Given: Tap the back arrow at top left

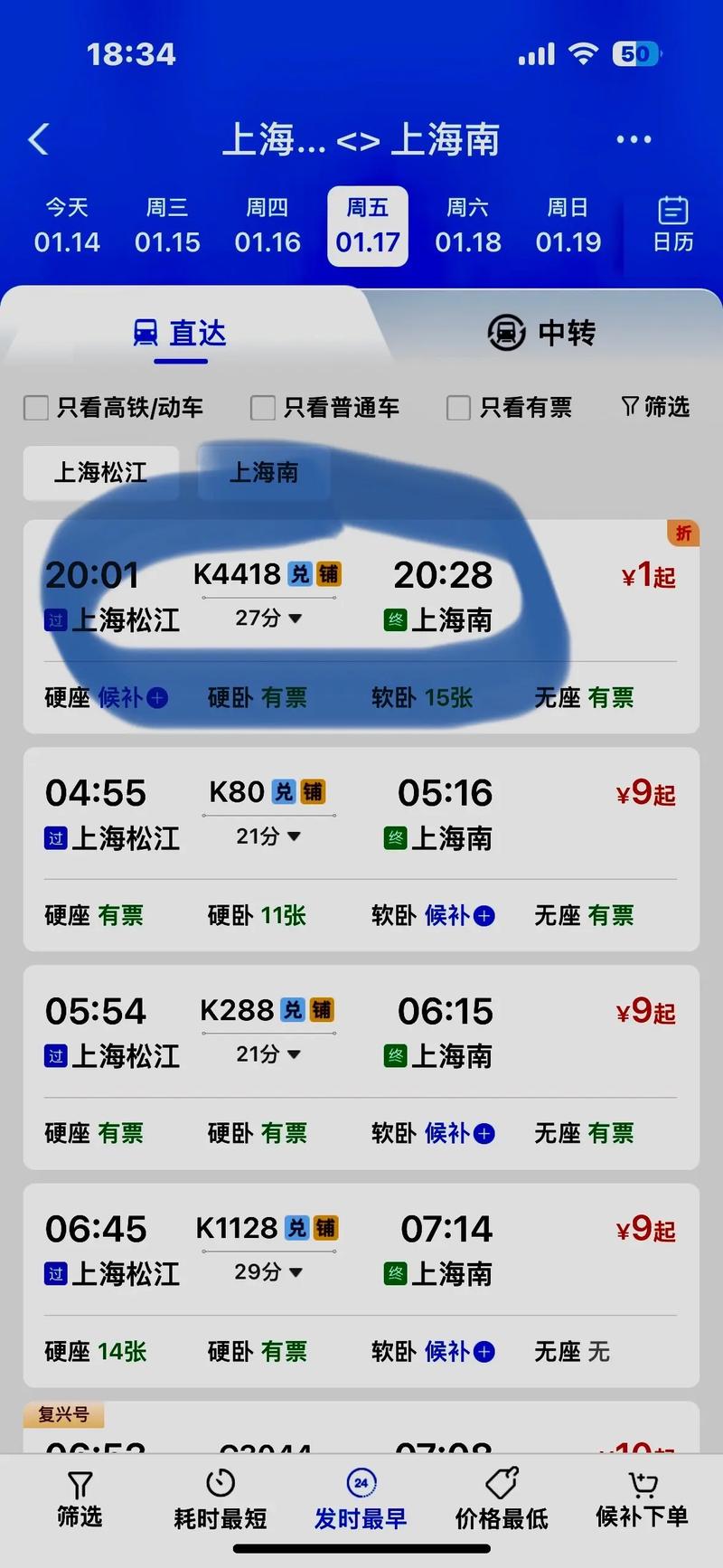Looking at the screenshot, I should (x=38, y=139).
